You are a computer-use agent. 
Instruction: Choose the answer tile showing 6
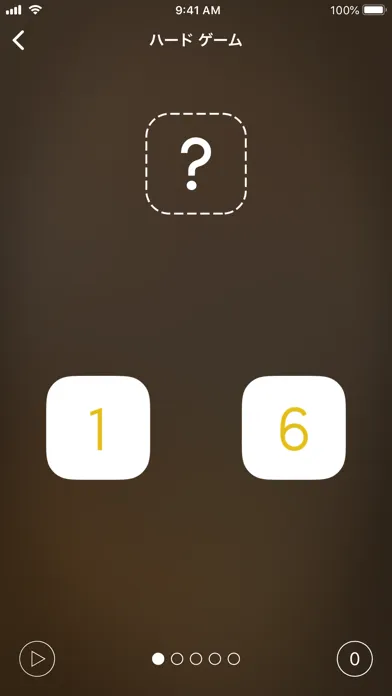(294, 428)
